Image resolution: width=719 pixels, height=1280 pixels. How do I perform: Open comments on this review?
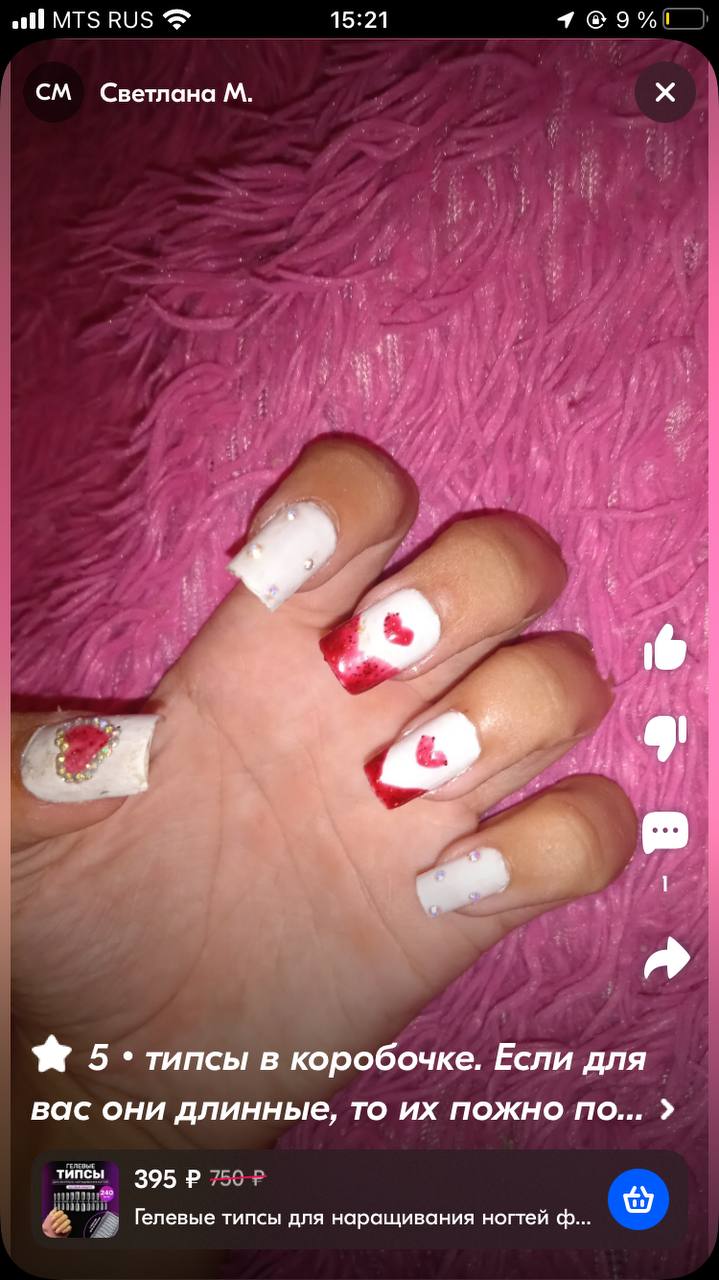(x=665, y=833)
